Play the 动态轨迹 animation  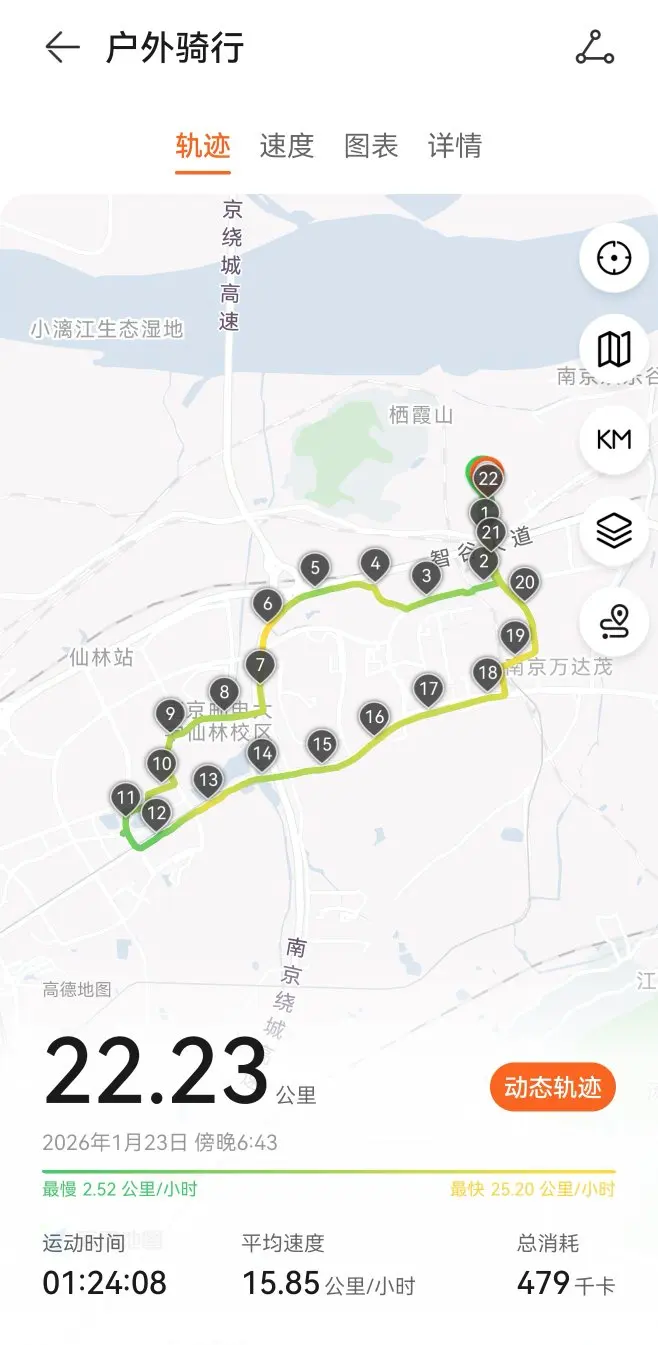[x=552, y=1087]
